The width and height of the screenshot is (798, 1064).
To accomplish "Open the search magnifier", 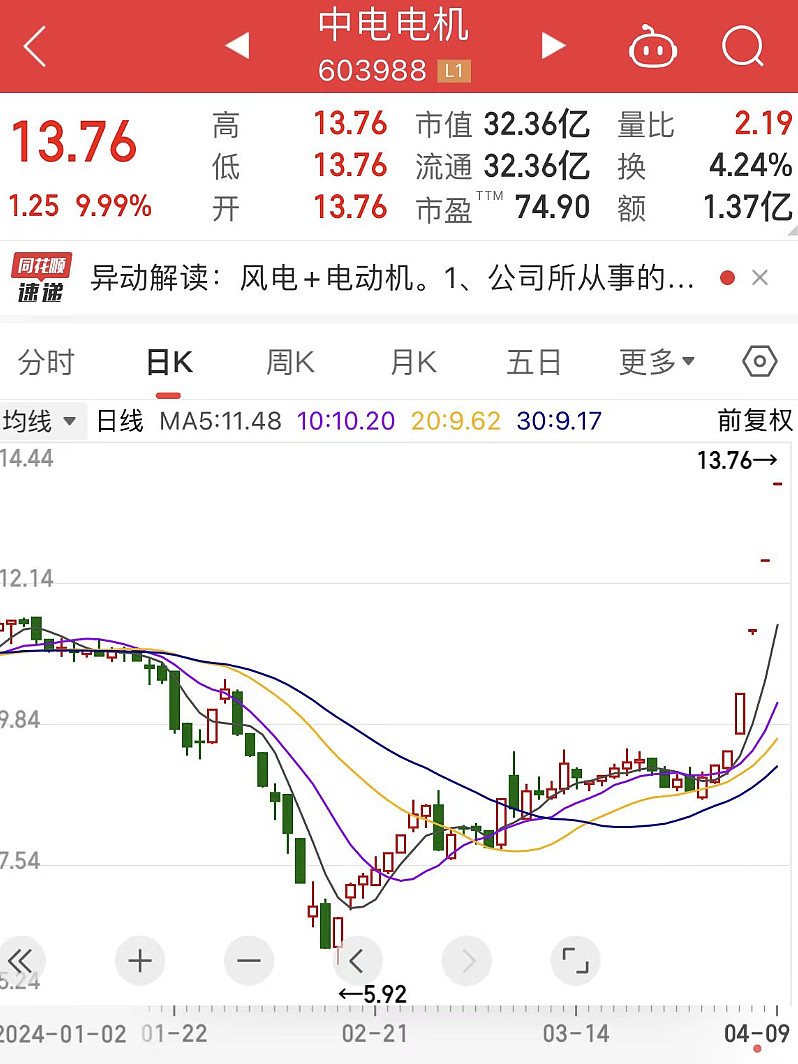I will tap(742, 46).
